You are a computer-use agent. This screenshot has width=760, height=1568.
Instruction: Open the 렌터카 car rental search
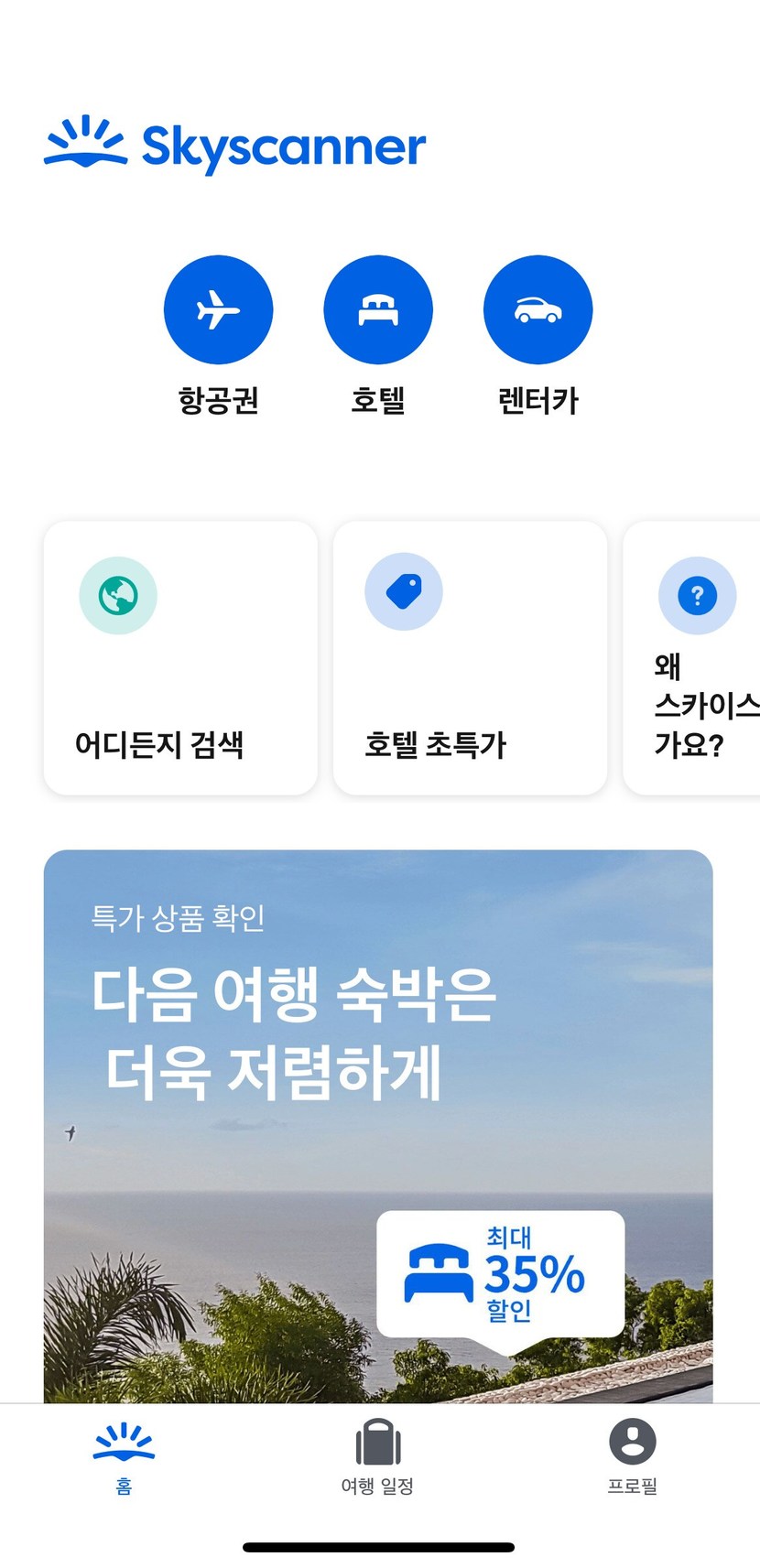click(537, 310)
